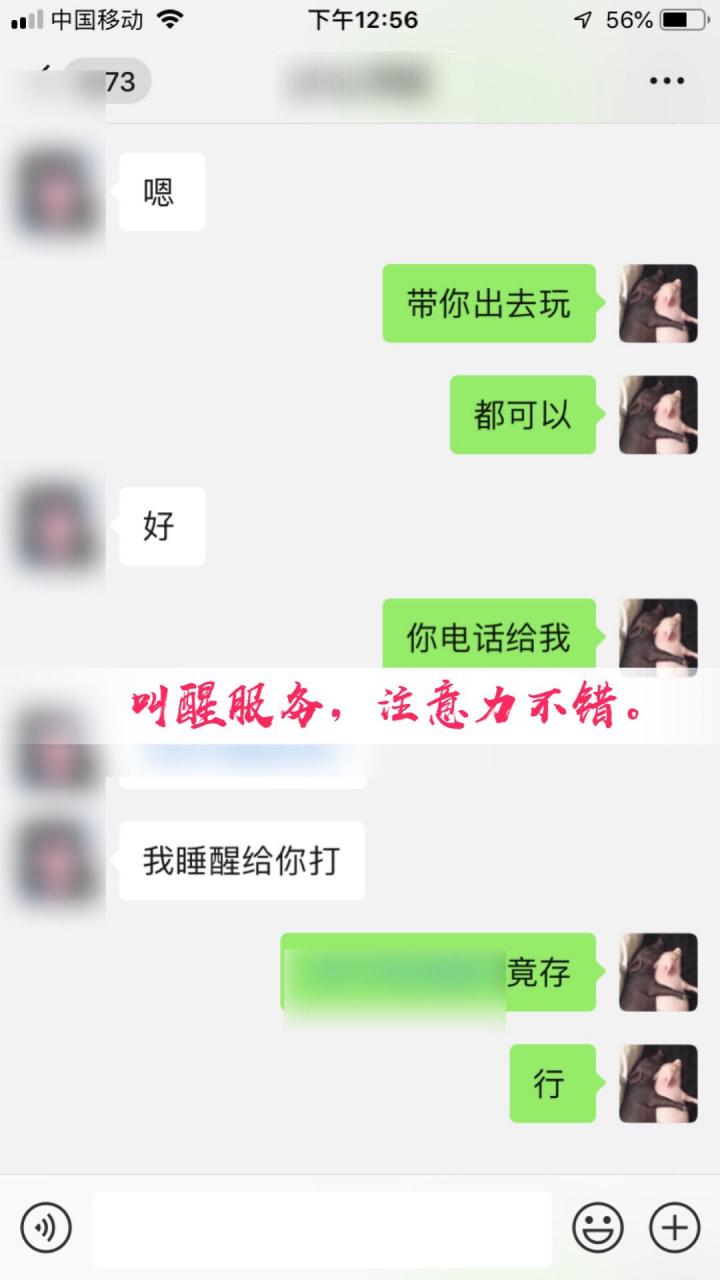
Task: Open the emoji sticker panel
Action: 597,1227
